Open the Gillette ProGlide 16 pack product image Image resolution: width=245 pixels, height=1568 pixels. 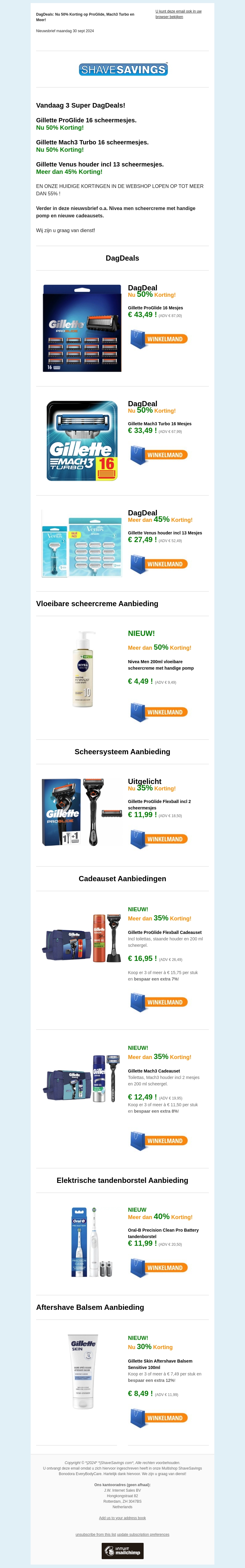(82, 328)
